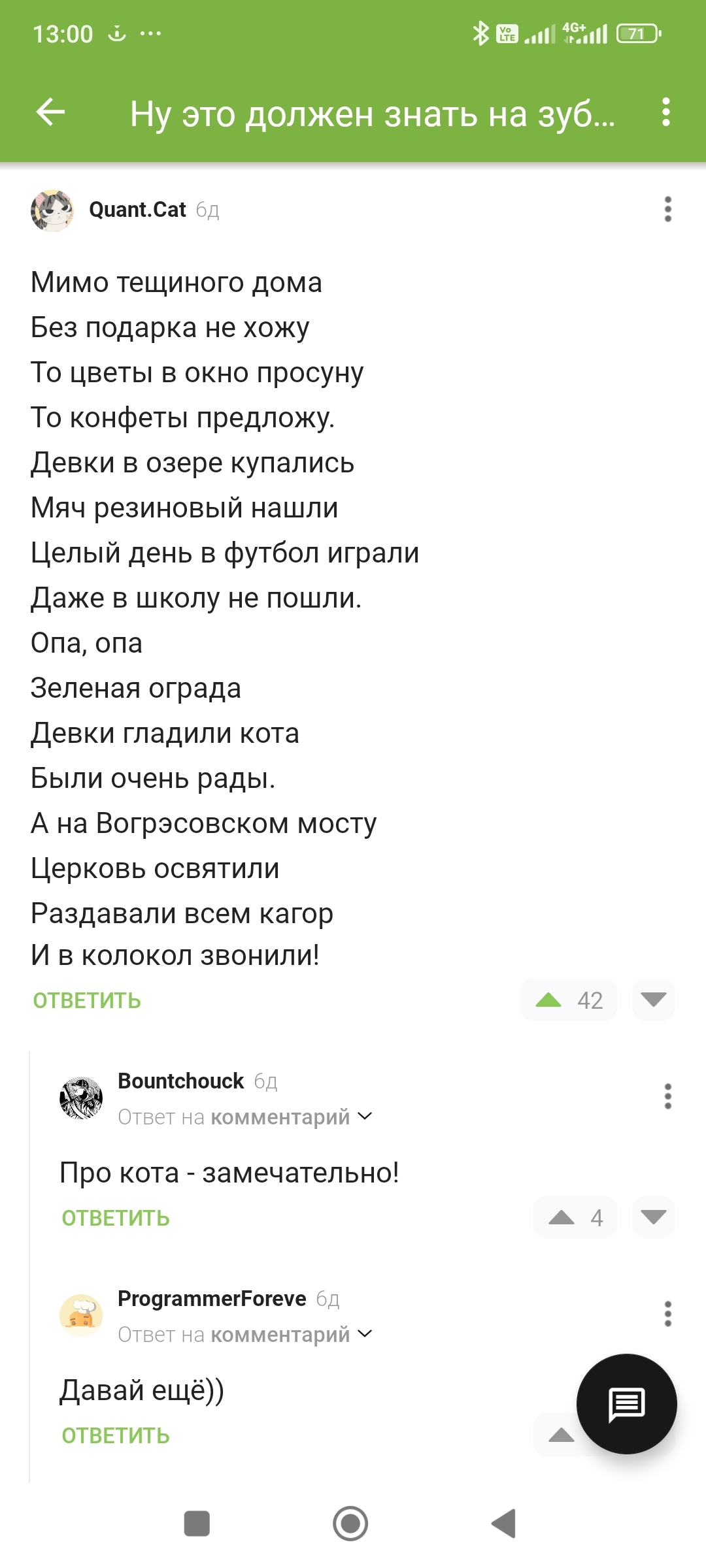Open Bountchouck's profile name
706x1568 pixels.
[180, 1081]
